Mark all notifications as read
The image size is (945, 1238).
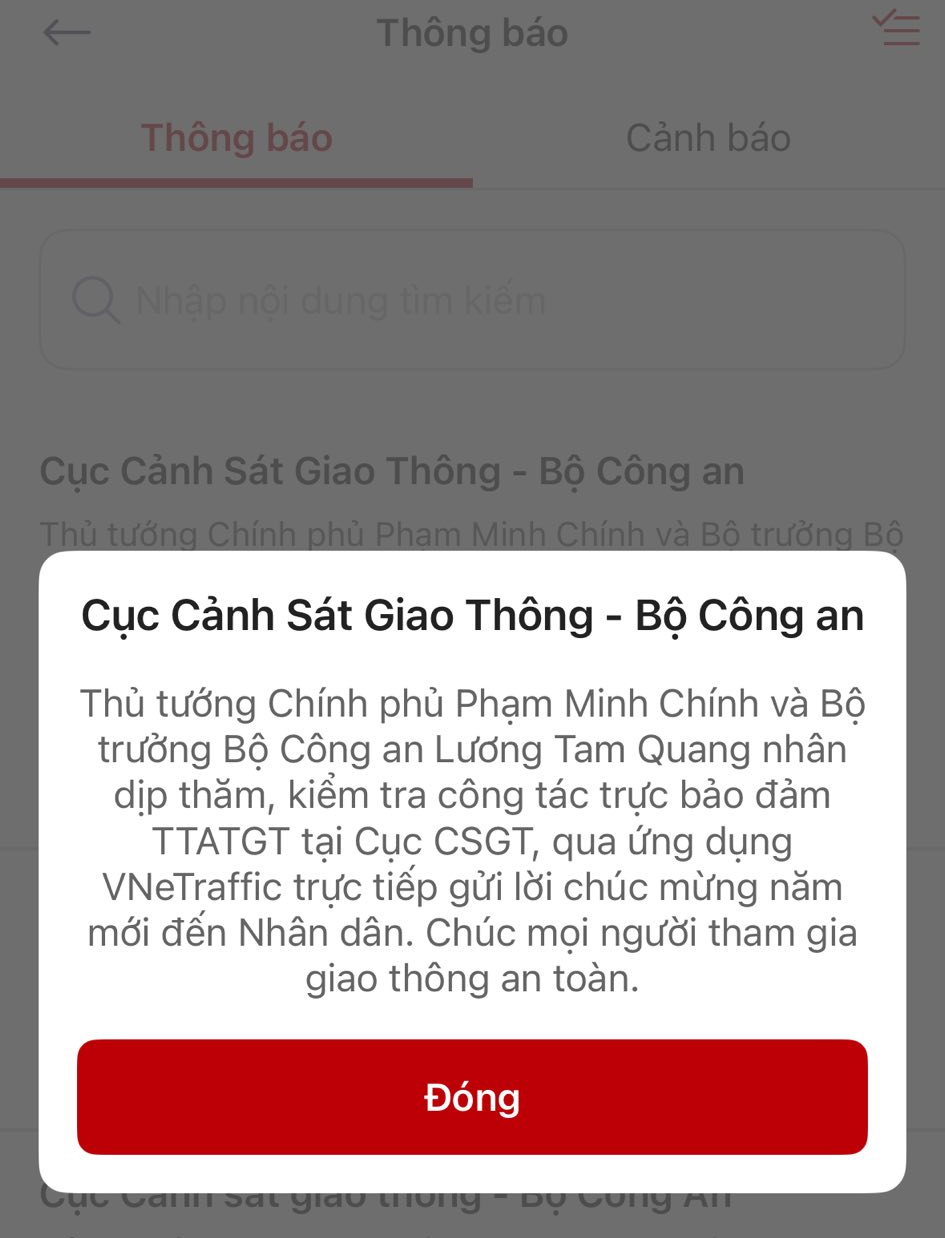(896, 28)
